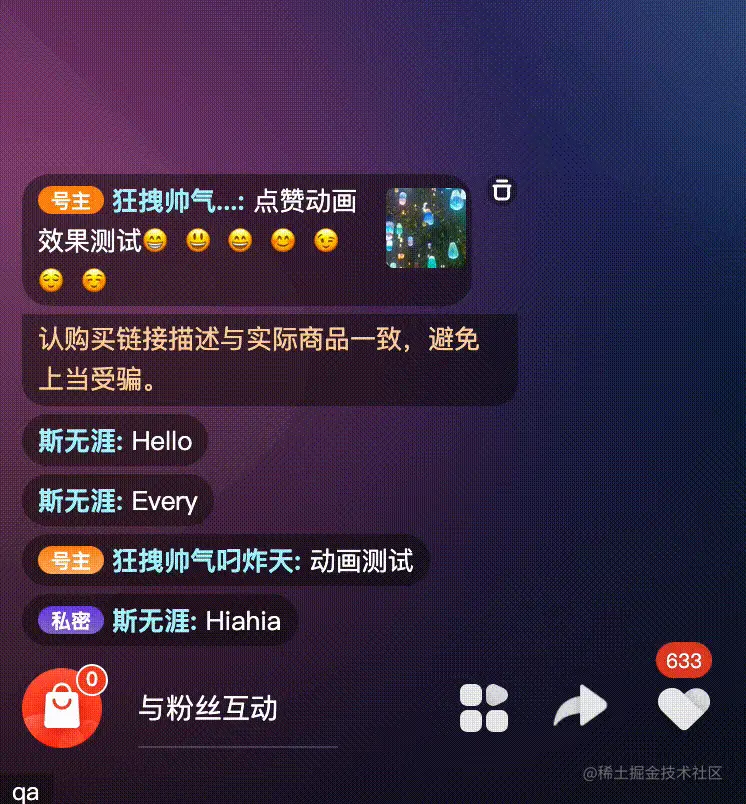Delete the 点赞动画 chat message
746x804 pixels.
(x=502, y=190)
